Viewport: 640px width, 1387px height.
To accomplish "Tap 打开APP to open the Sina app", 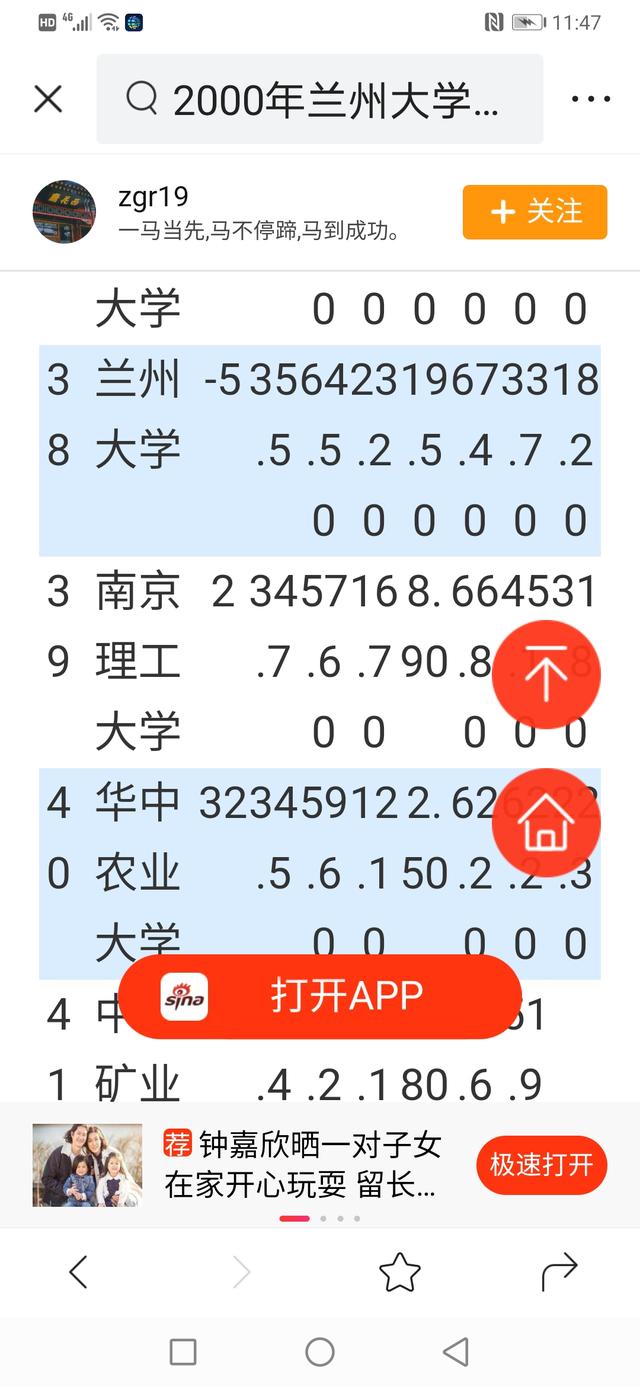I will click(320, 996).
